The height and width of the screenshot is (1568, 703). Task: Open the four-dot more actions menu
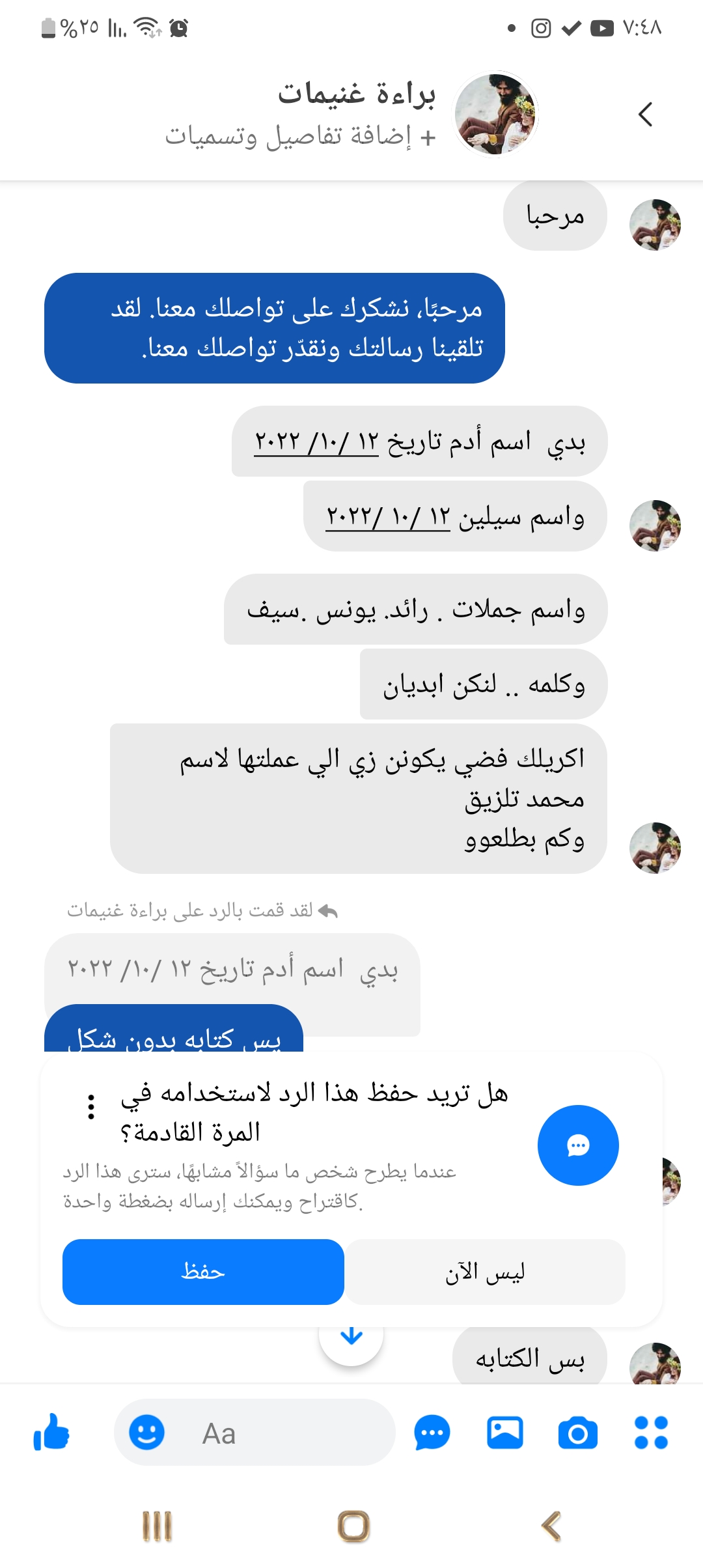click(x=651, y=1433)
